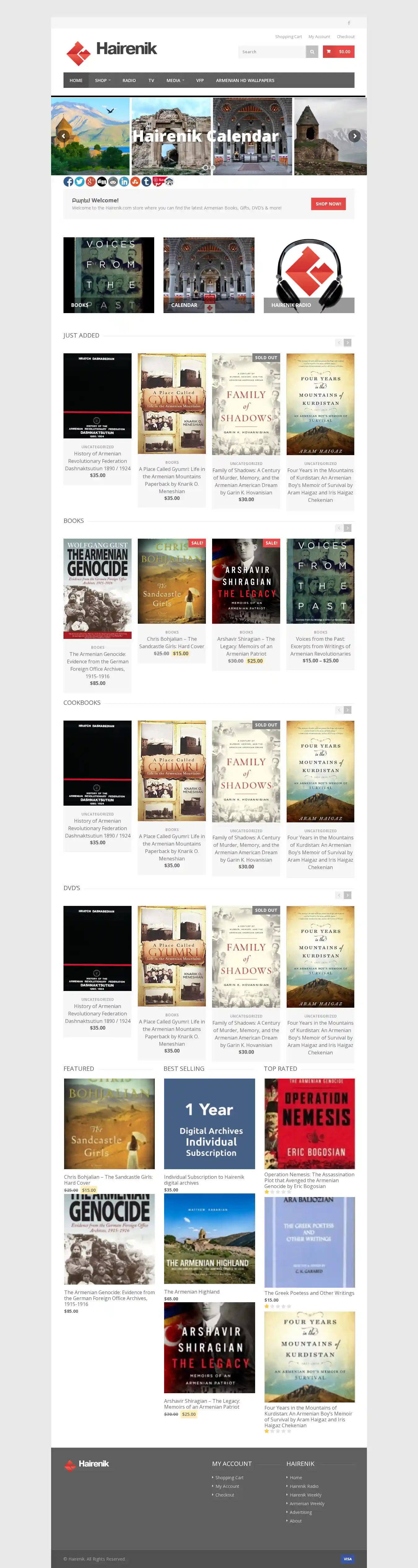This screenshot has width=418, height=1568.
Task: Hit the SHOP NOW! button
Action: [328, 204]
